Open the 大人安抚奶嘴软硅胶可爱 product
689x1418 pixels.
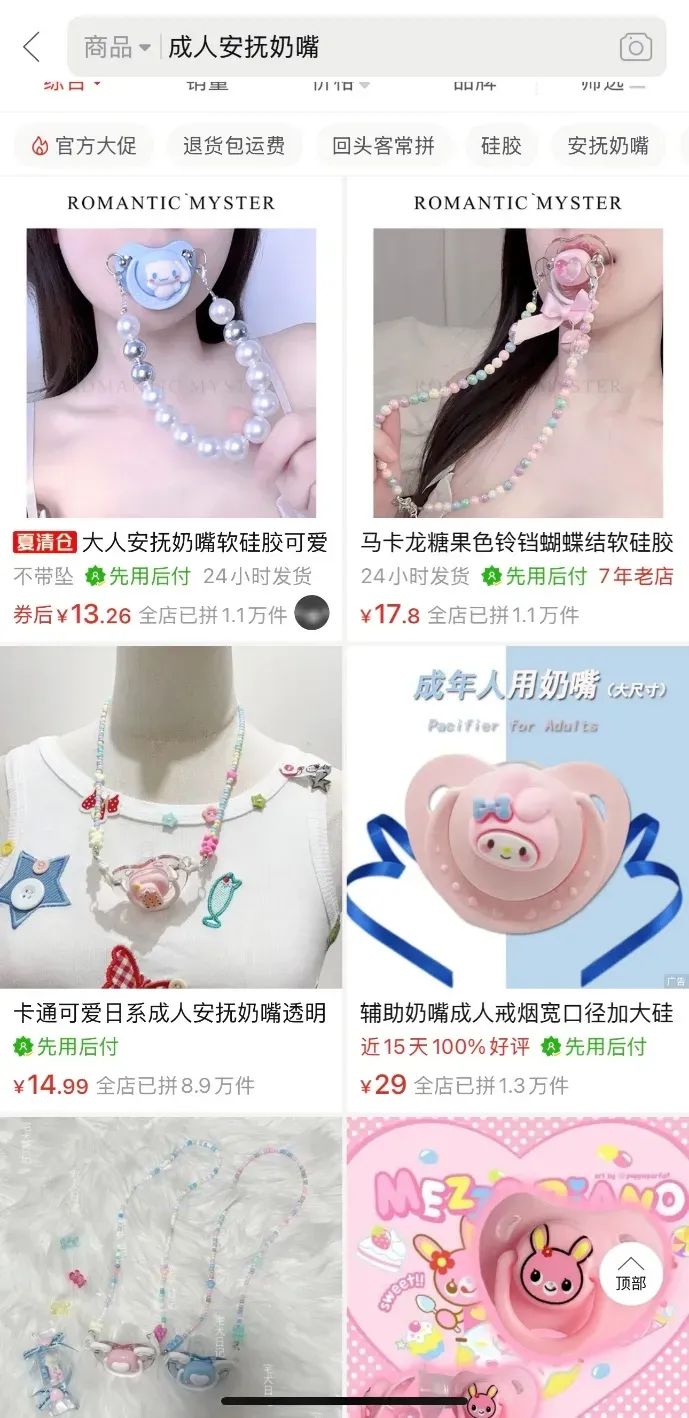pos(171,380)
